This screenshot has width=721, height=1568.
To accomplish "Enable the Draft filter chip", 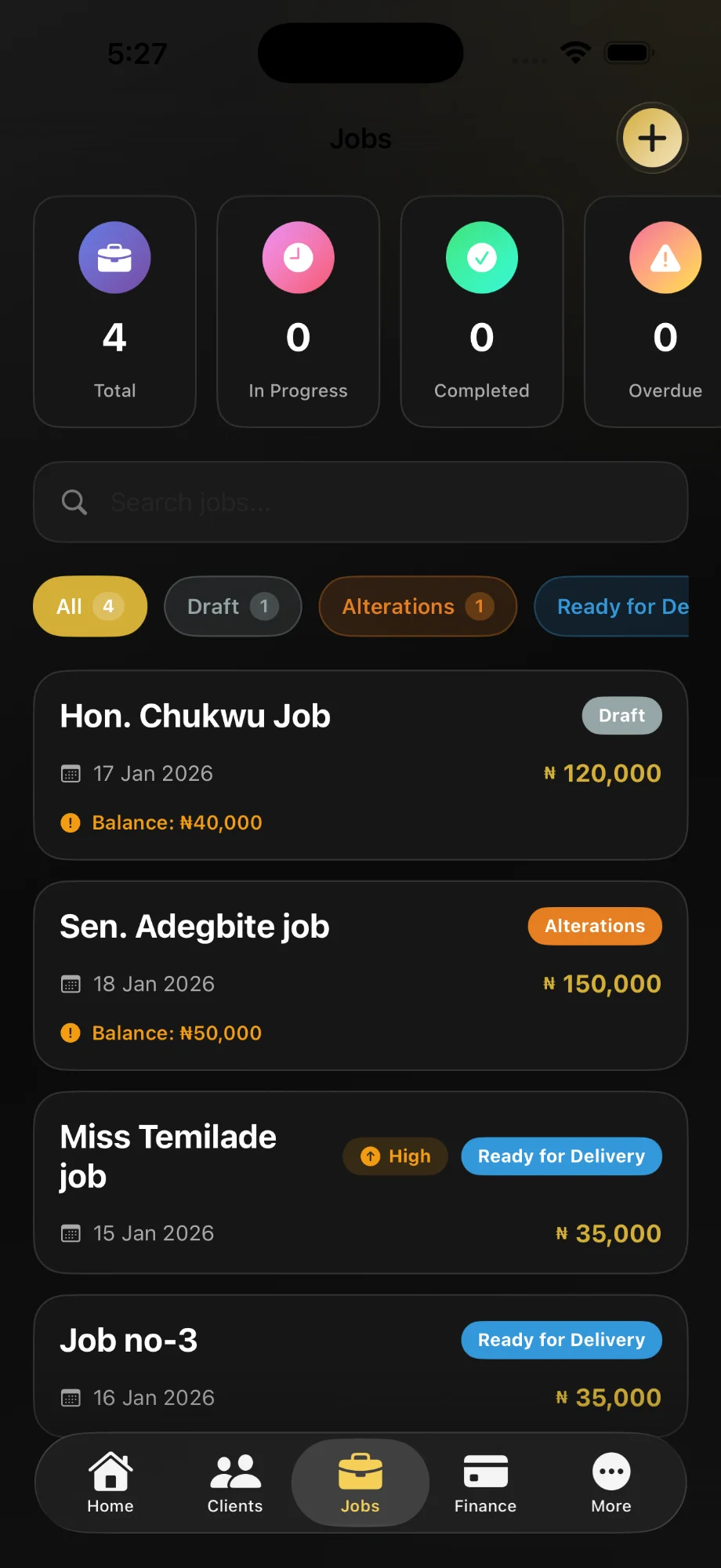I will [232, 606].
